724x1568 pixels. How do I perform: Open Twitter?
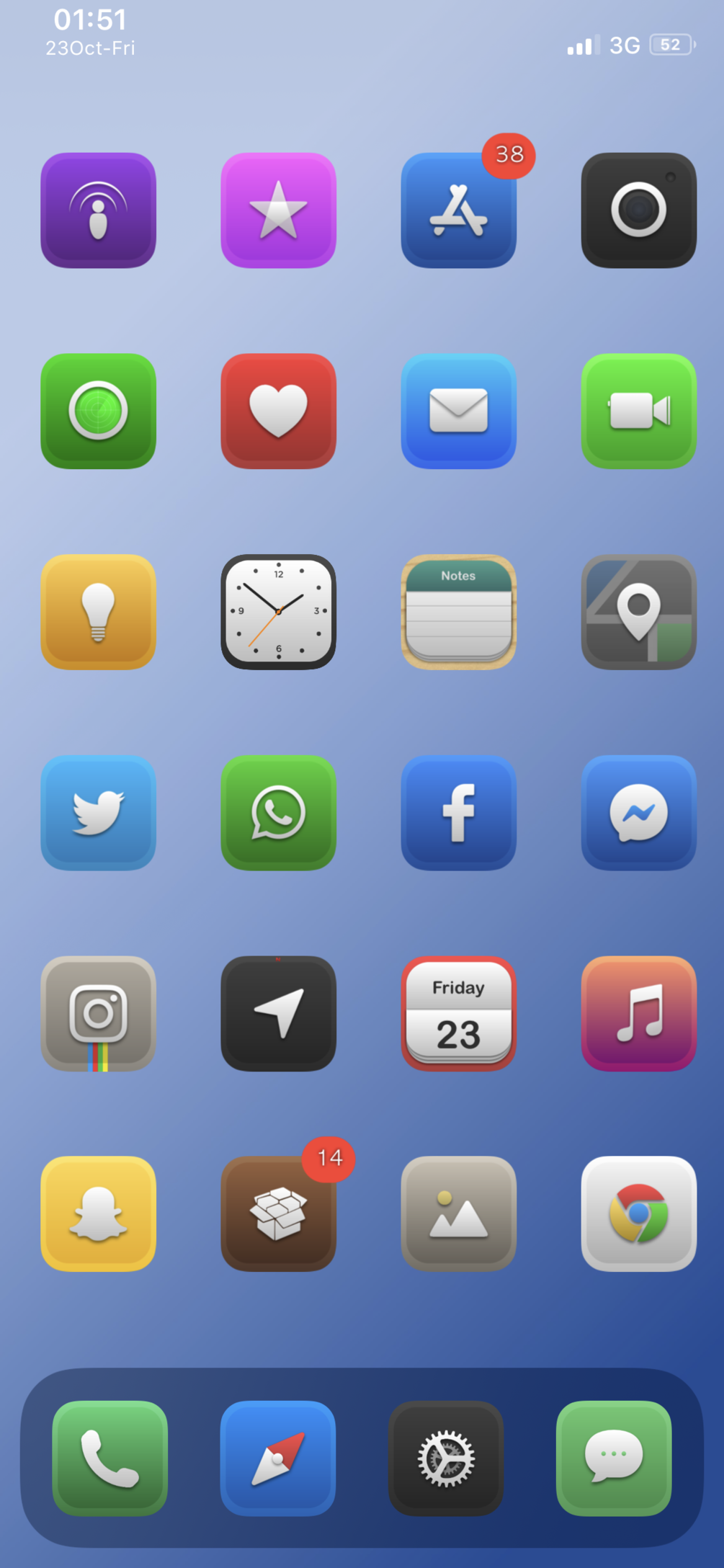point(98,812)
